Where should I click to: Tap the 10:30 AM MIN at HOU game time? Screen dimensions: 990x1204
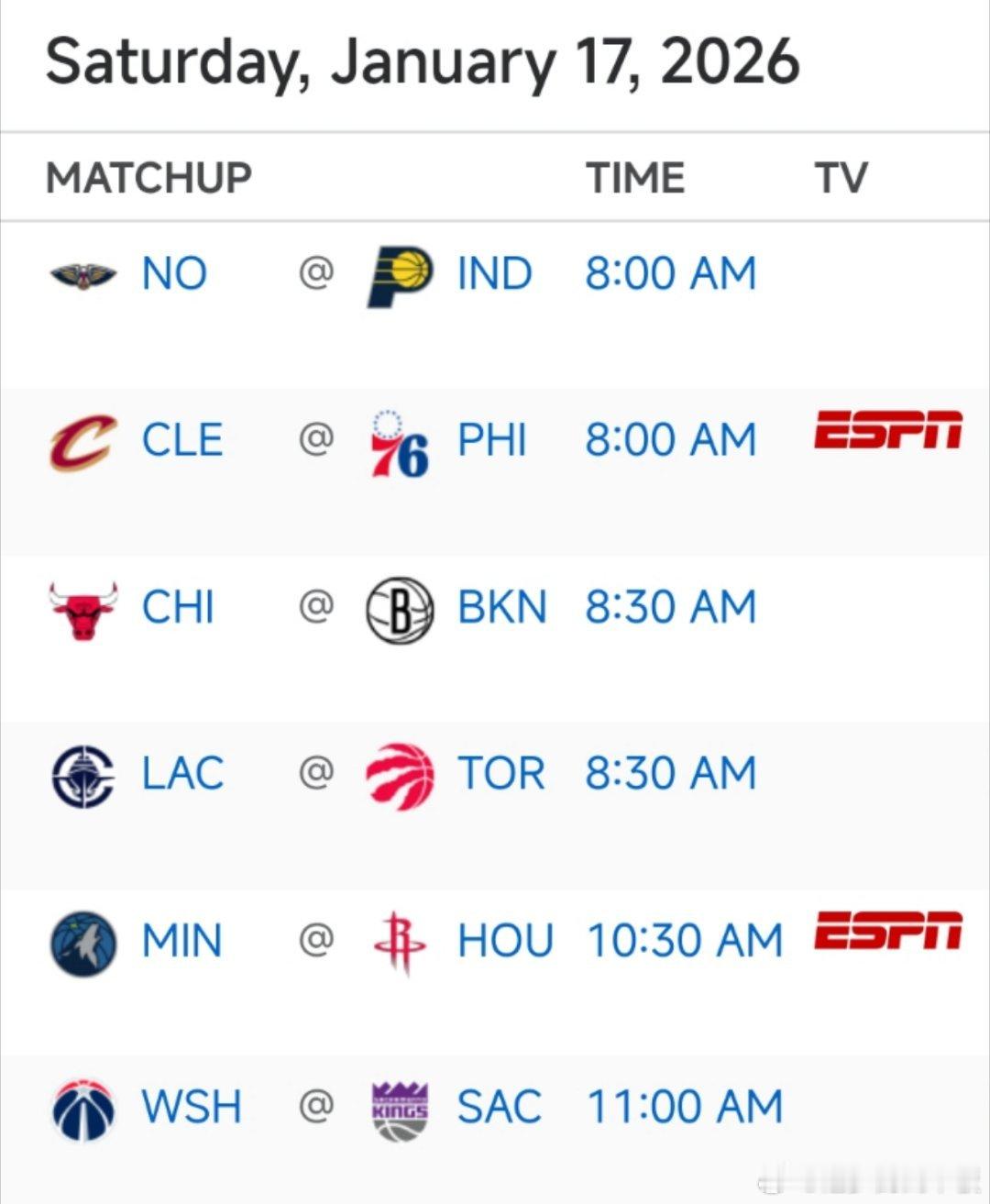click(x=685, y=941)
